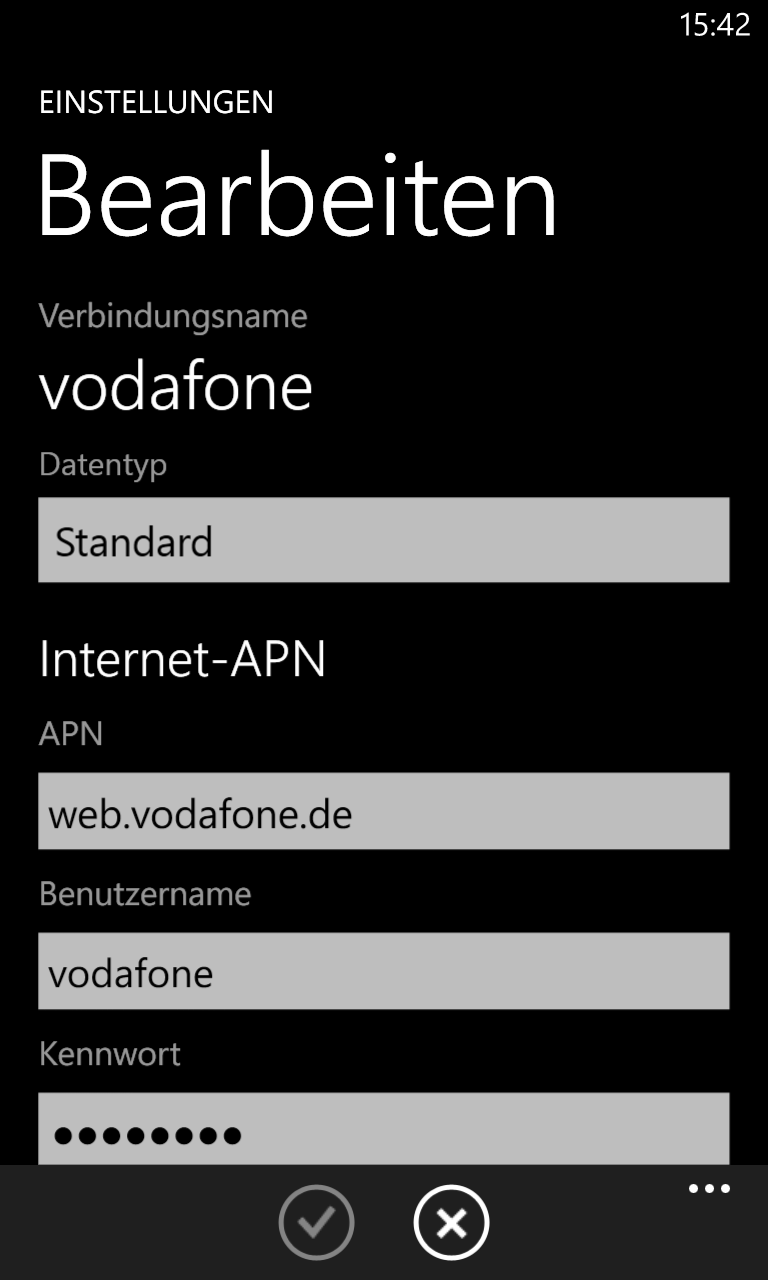Screen dimensions: 768x1280
Task: Expand the app bar's three-dot menu
Action: tap(709, 1189)
